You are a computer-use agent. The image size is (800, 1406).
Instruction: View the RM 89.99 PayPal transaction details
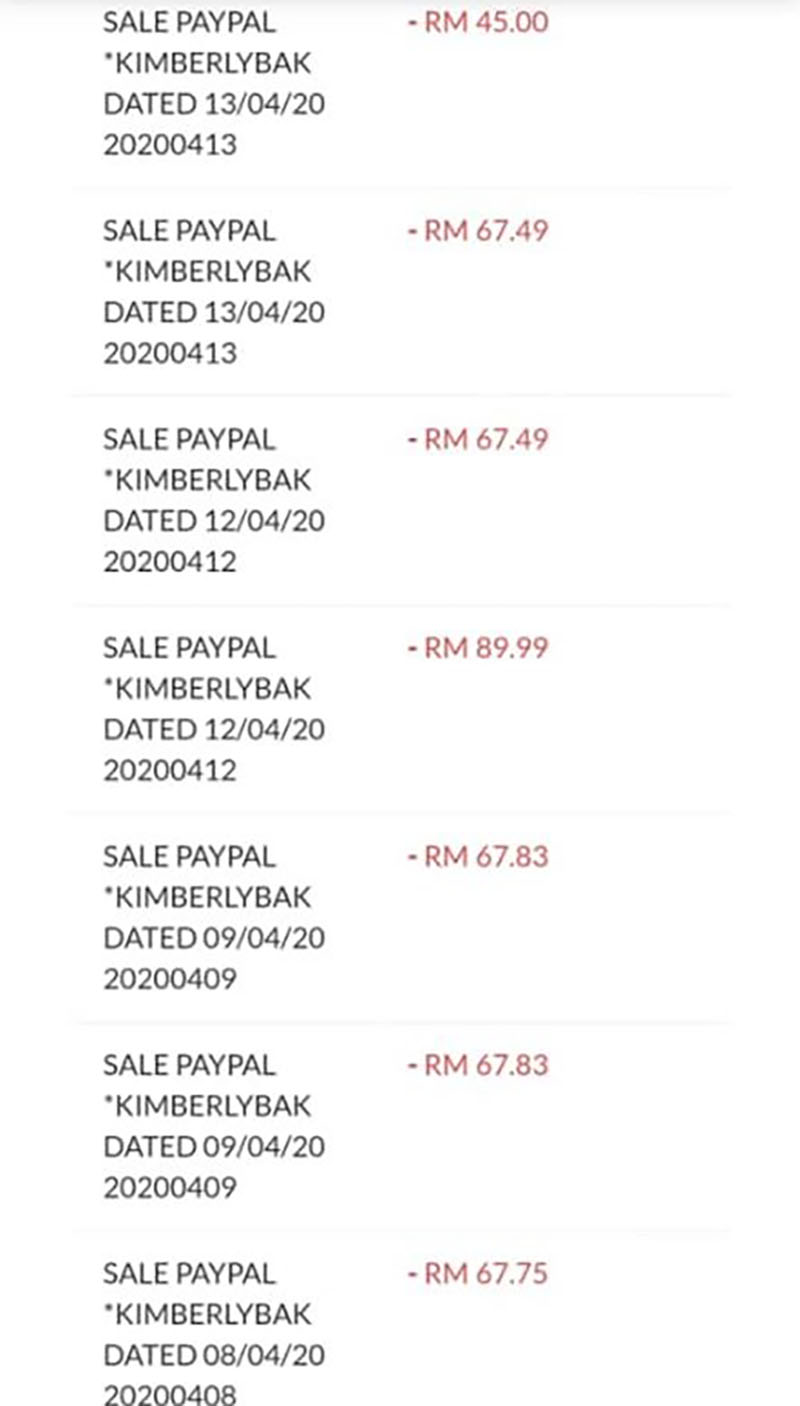coord(400,709)
